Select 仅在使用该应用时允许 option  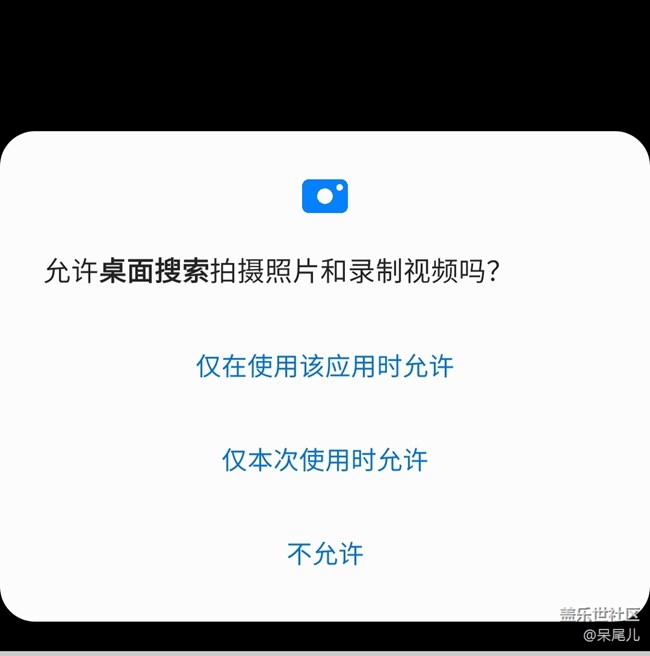coord(325,366)
